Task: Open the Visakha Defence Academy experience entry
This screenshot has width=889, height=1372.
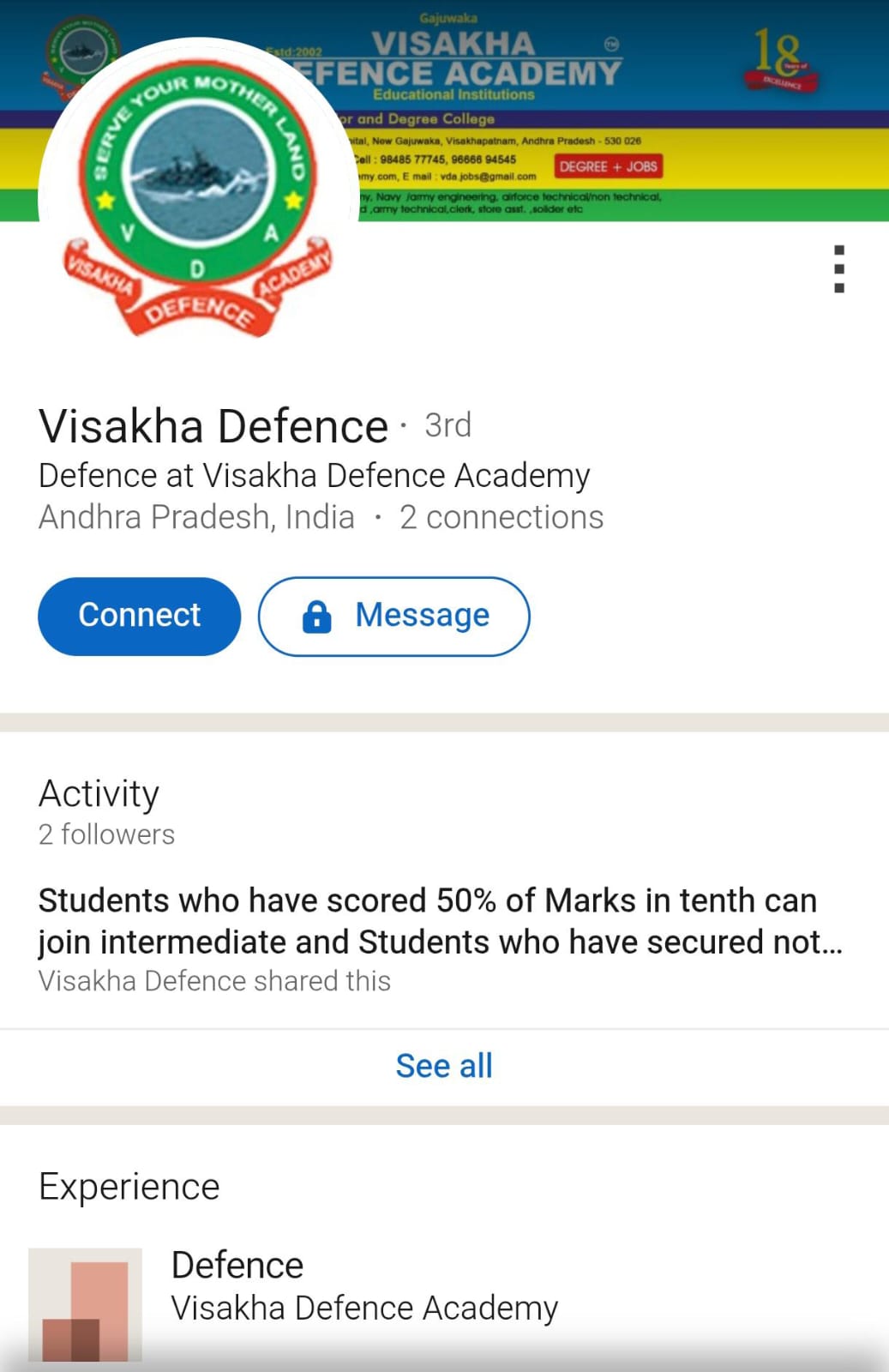Action: click(x=364, y=1286)
